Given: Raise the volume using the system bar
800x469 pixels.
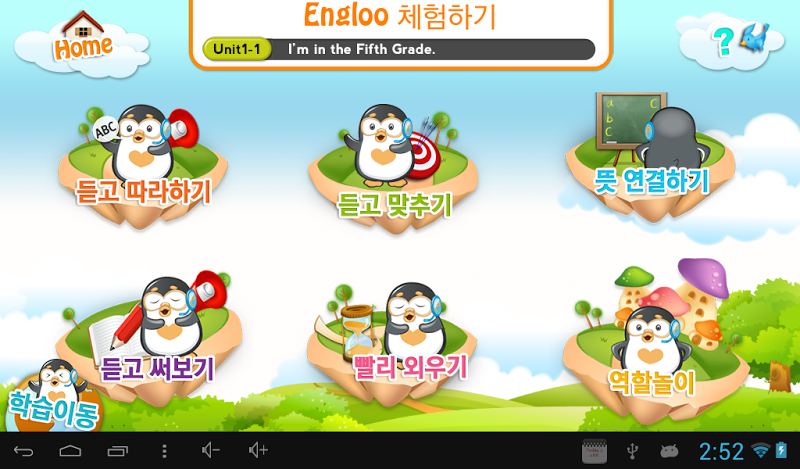Looking at the screenshot, I should point(258,451).
